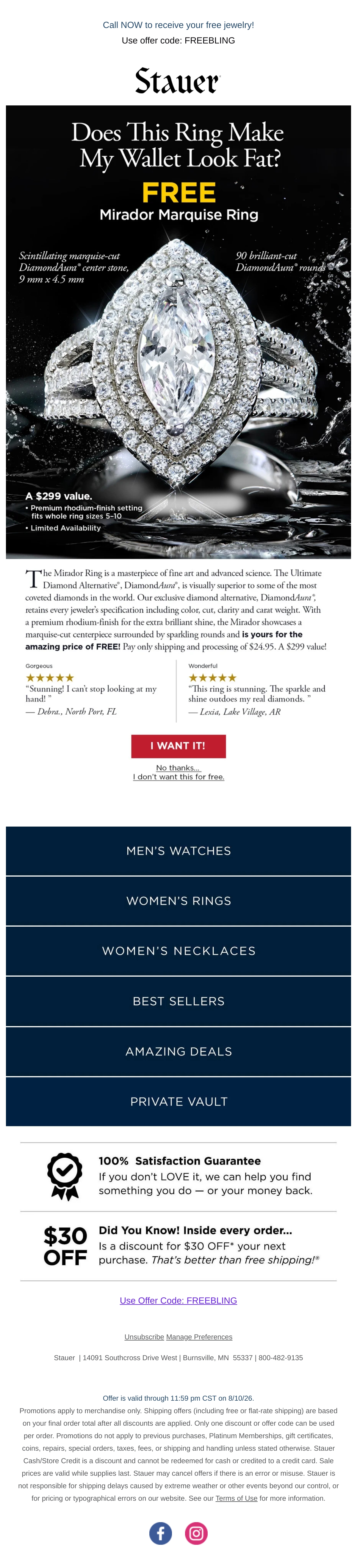Browse Women's Rings
The height and width of the screenshot is (1568, 357).
[178, 900]
